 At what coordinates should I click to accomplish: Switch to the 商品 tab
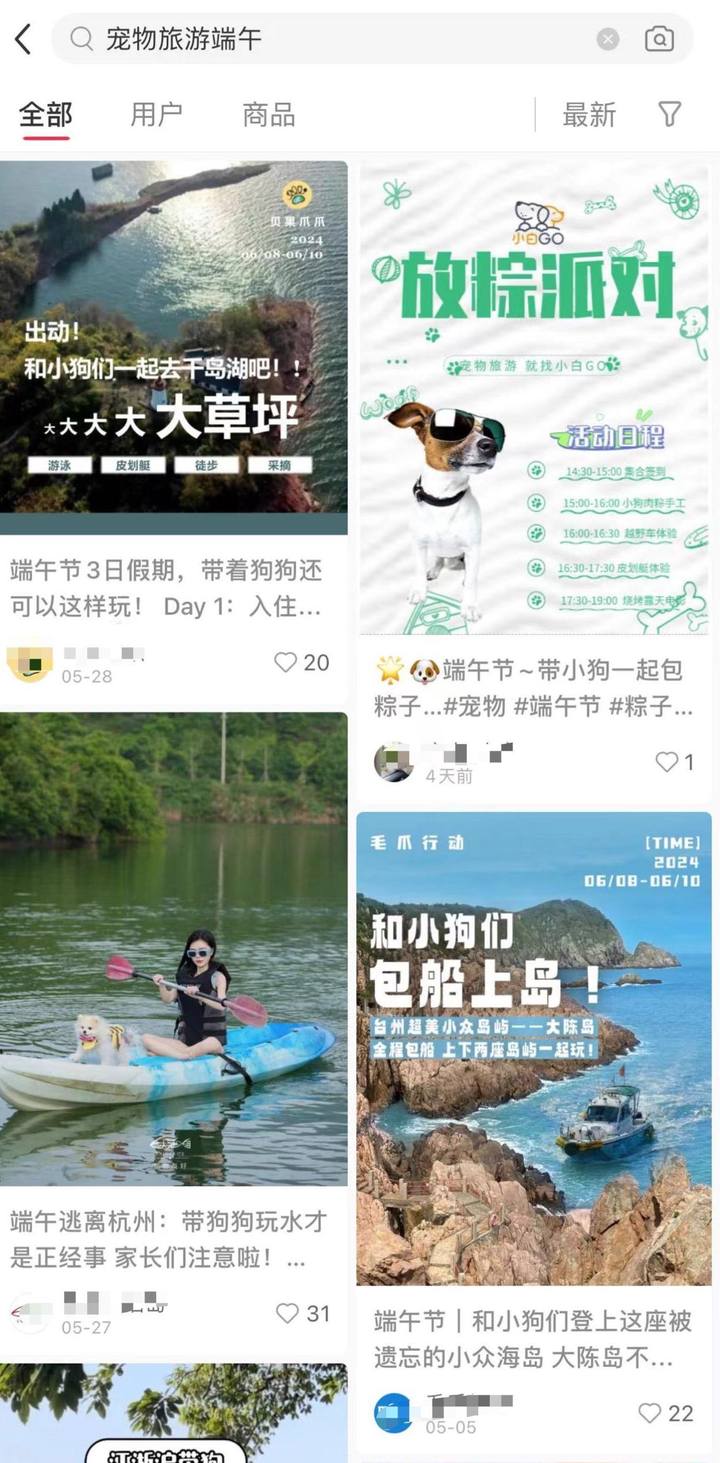(x=268, y=115)
